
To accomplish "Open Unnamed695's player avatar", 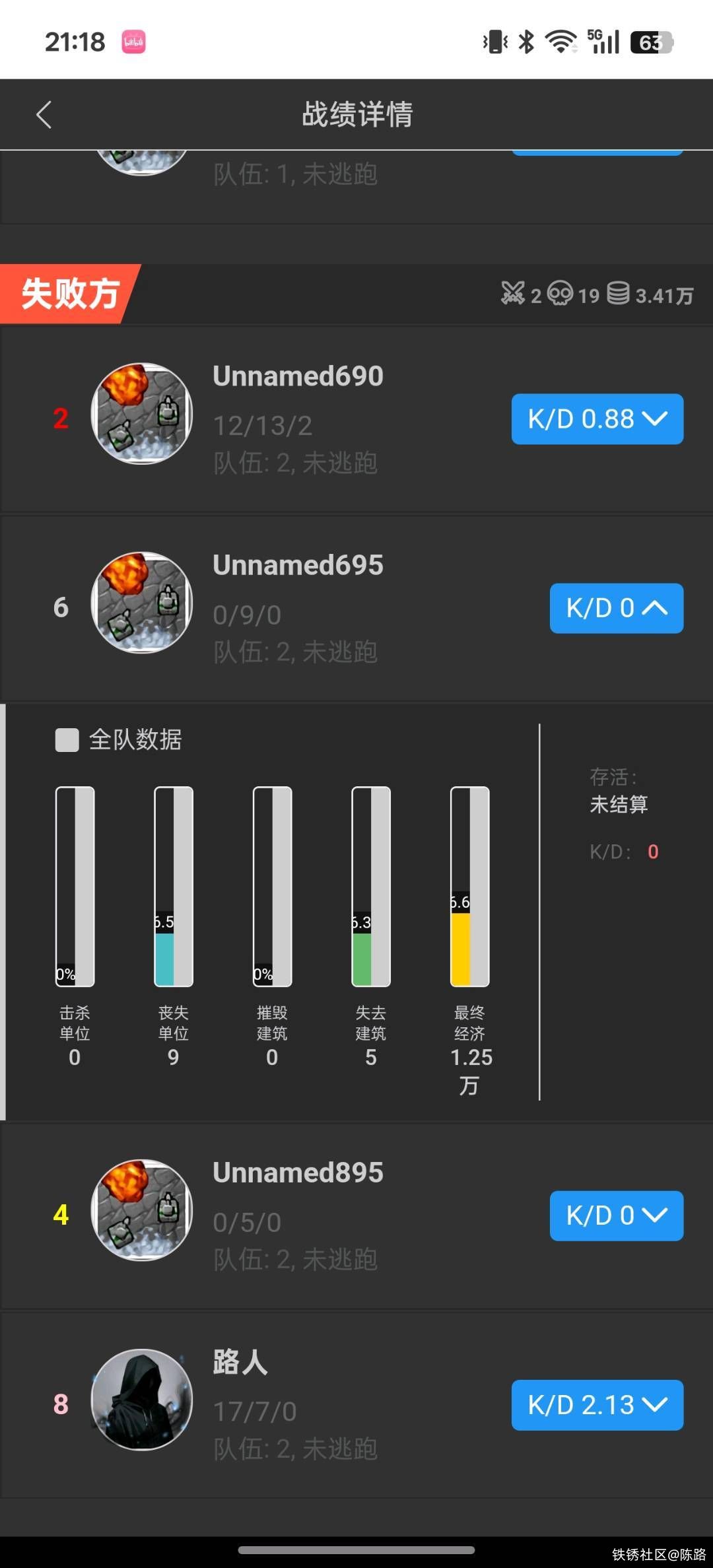I will (142, 602).
